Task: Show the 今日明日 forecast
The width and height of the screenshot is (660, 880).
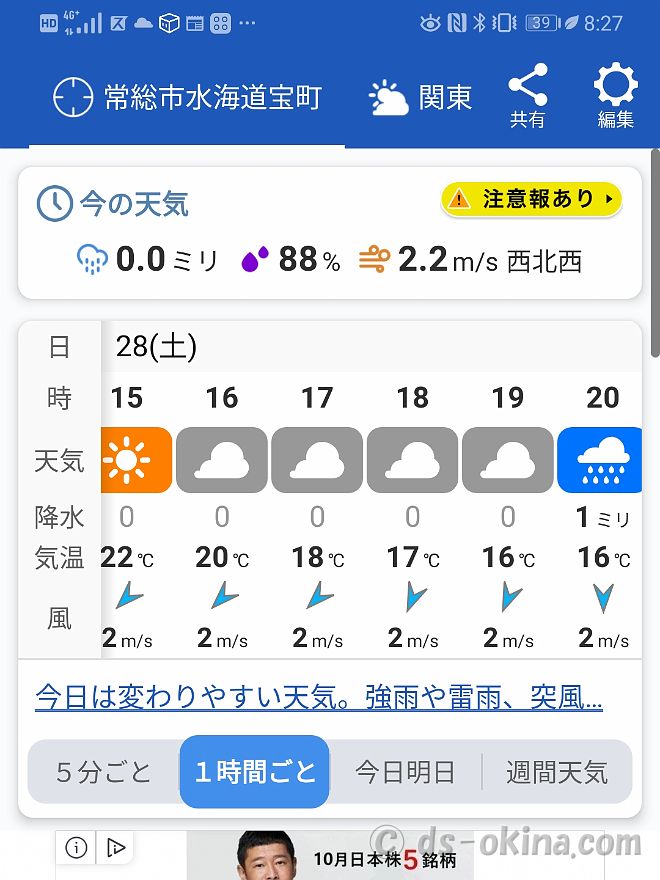Action: point(405,772)
